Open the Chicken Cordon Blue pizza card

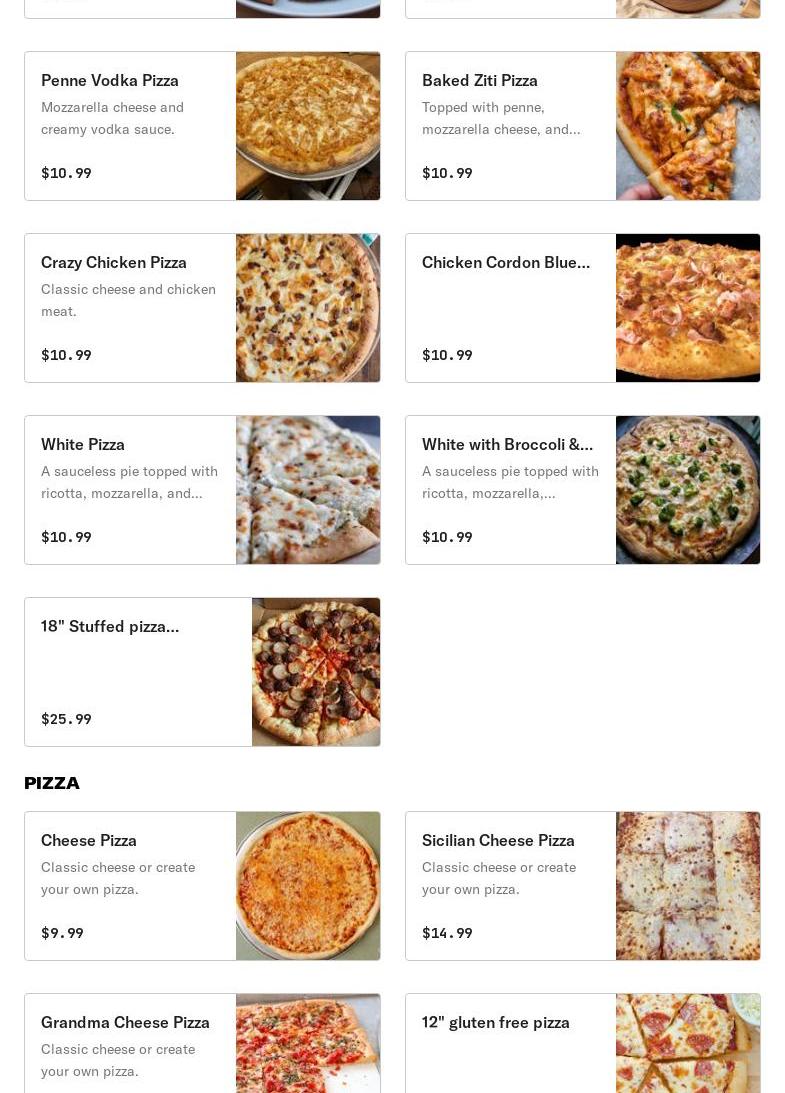[x=582, y=308]
